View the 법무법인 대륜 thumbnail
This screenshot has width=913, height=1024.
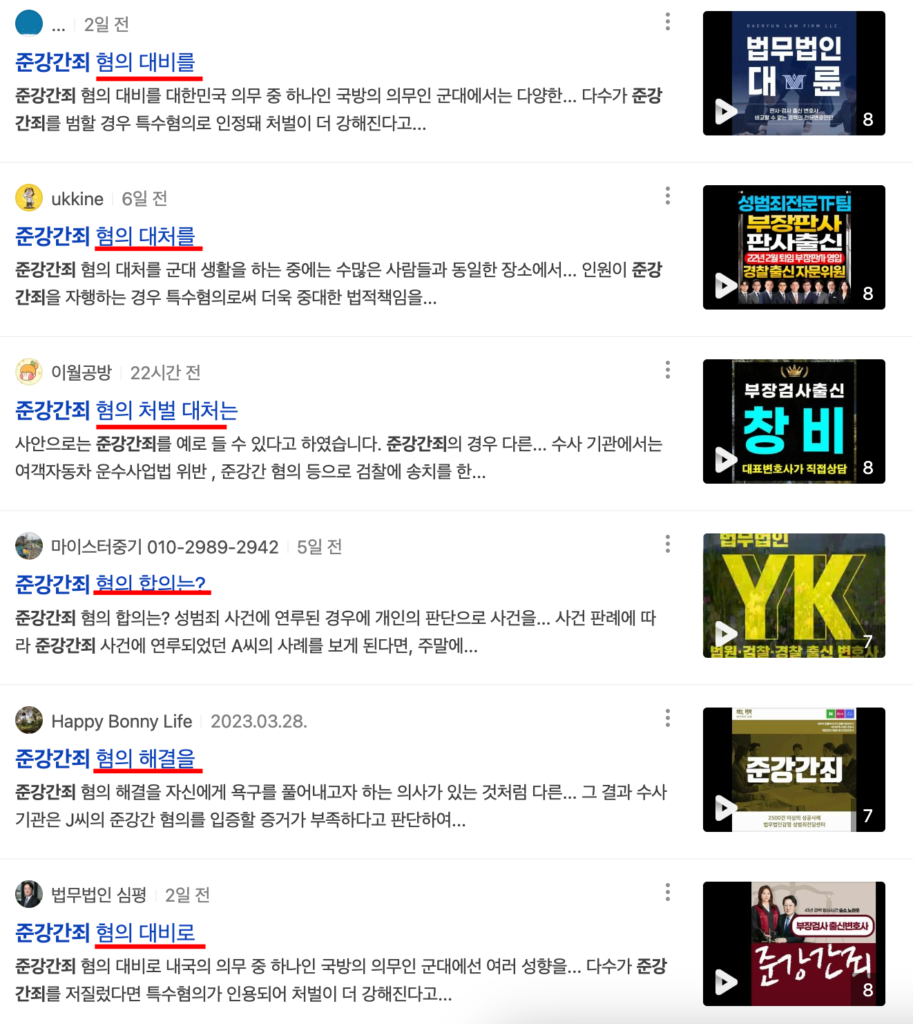click(793, 73)
